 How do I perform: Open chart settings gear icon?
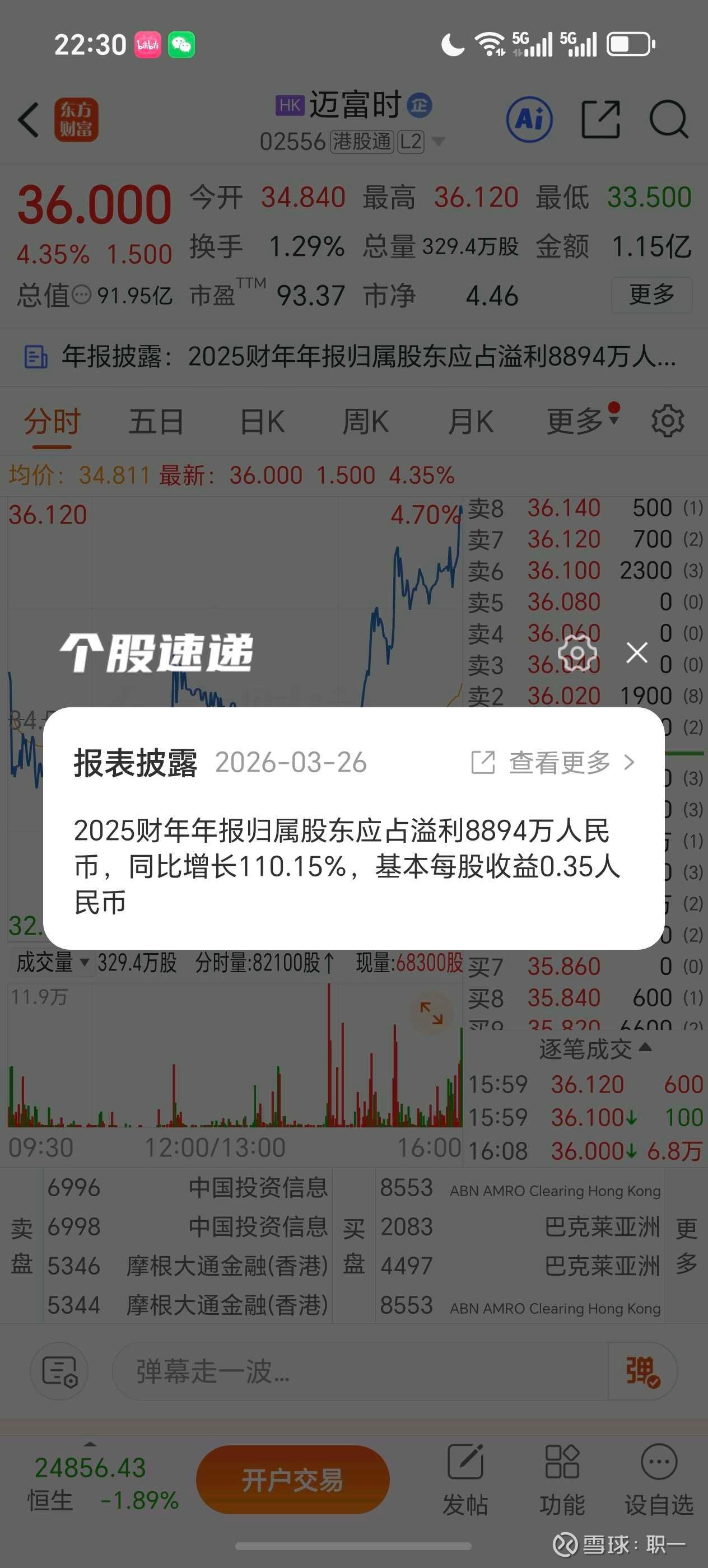[668, 421]
